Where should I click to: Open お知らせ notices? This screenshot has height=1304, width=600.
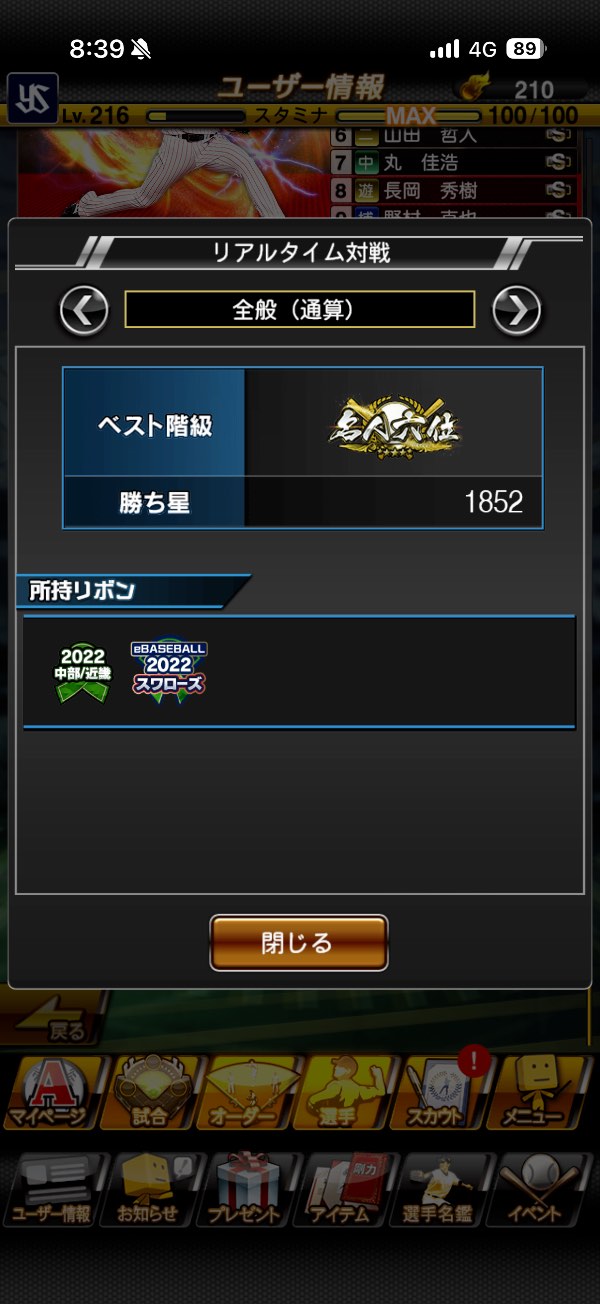pos(149,1190)
